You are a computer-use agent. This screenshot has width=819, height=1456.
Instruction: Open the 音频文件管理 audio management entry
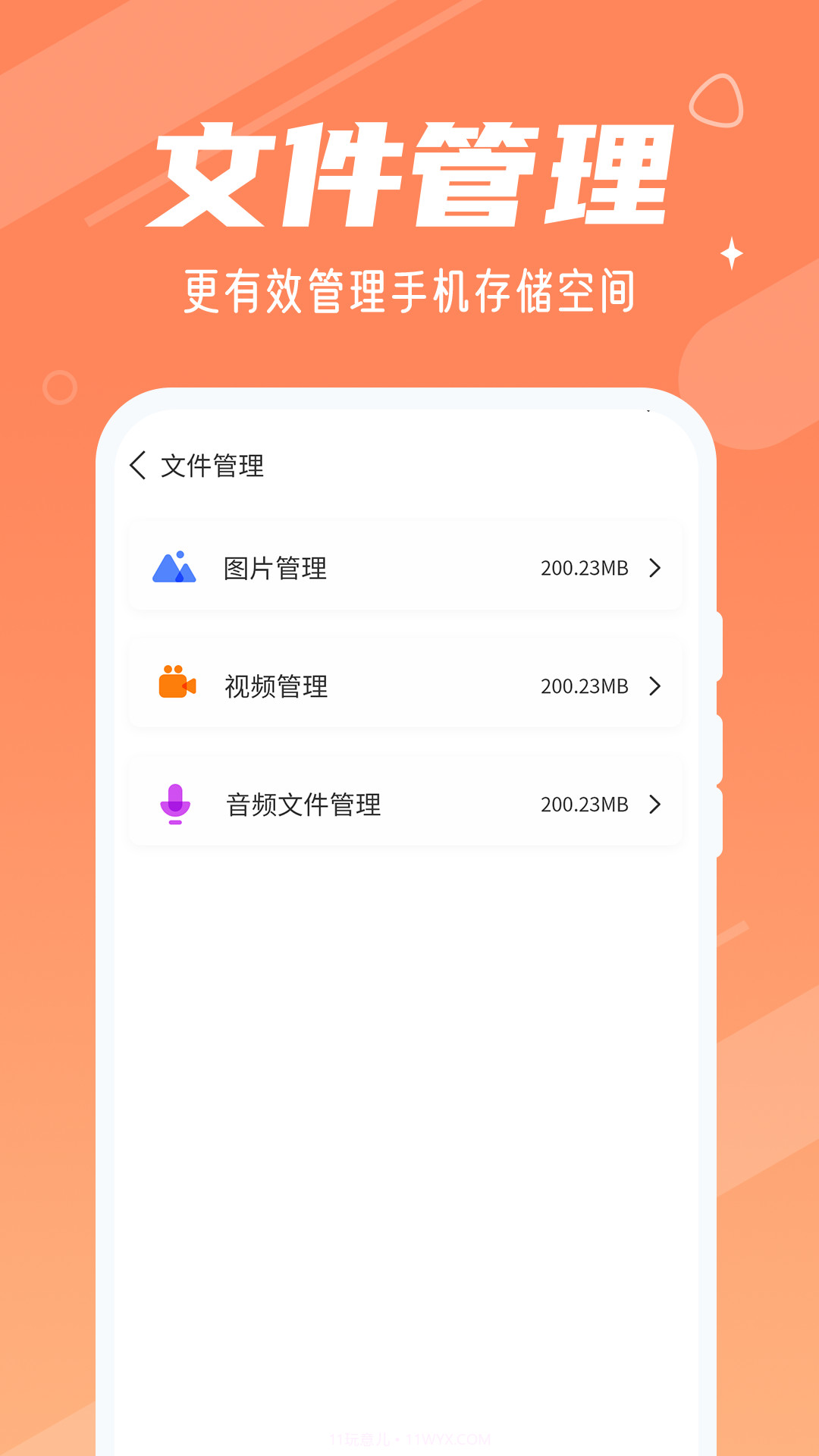[303, 804]
